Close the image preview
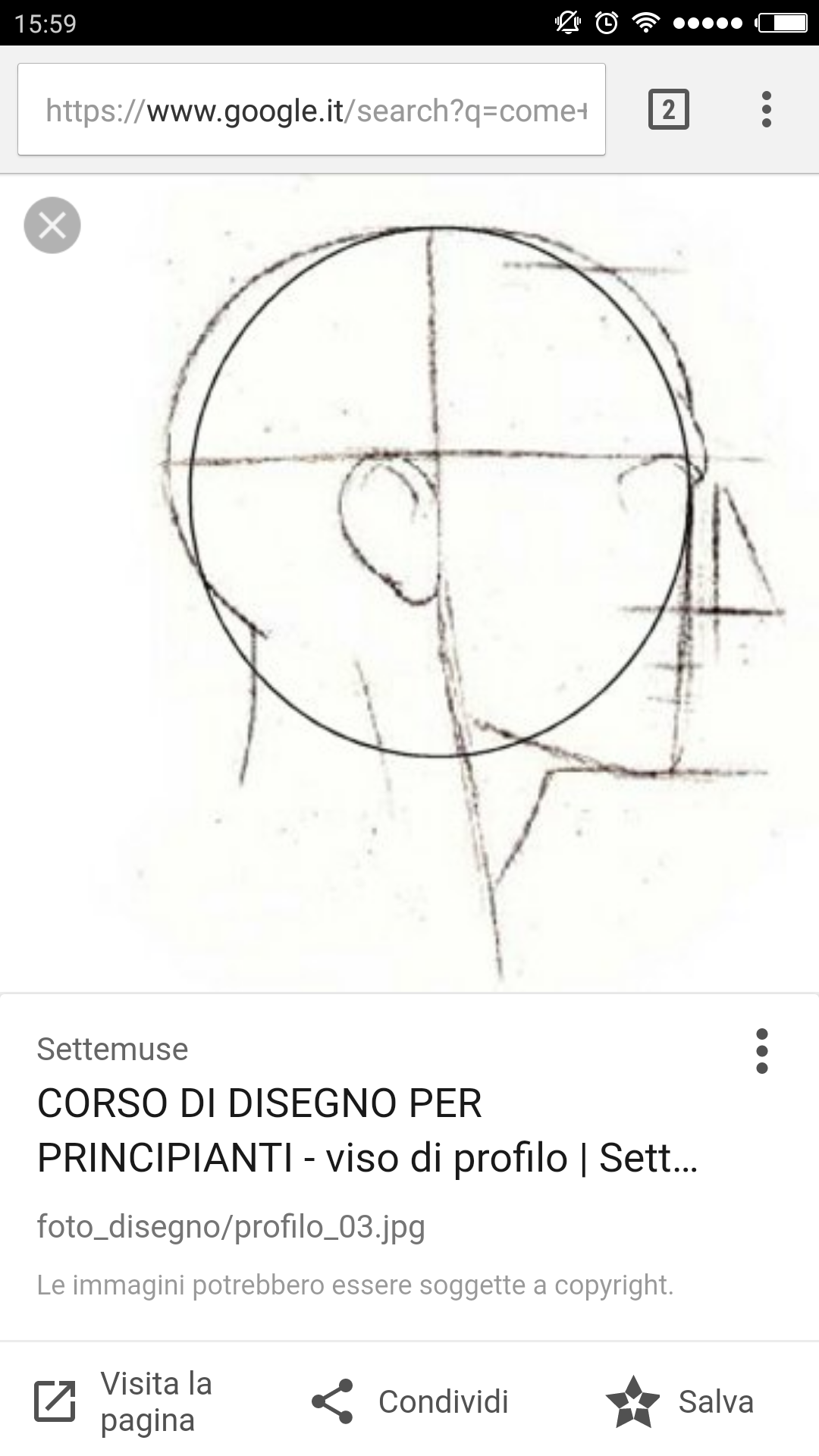 52,225
